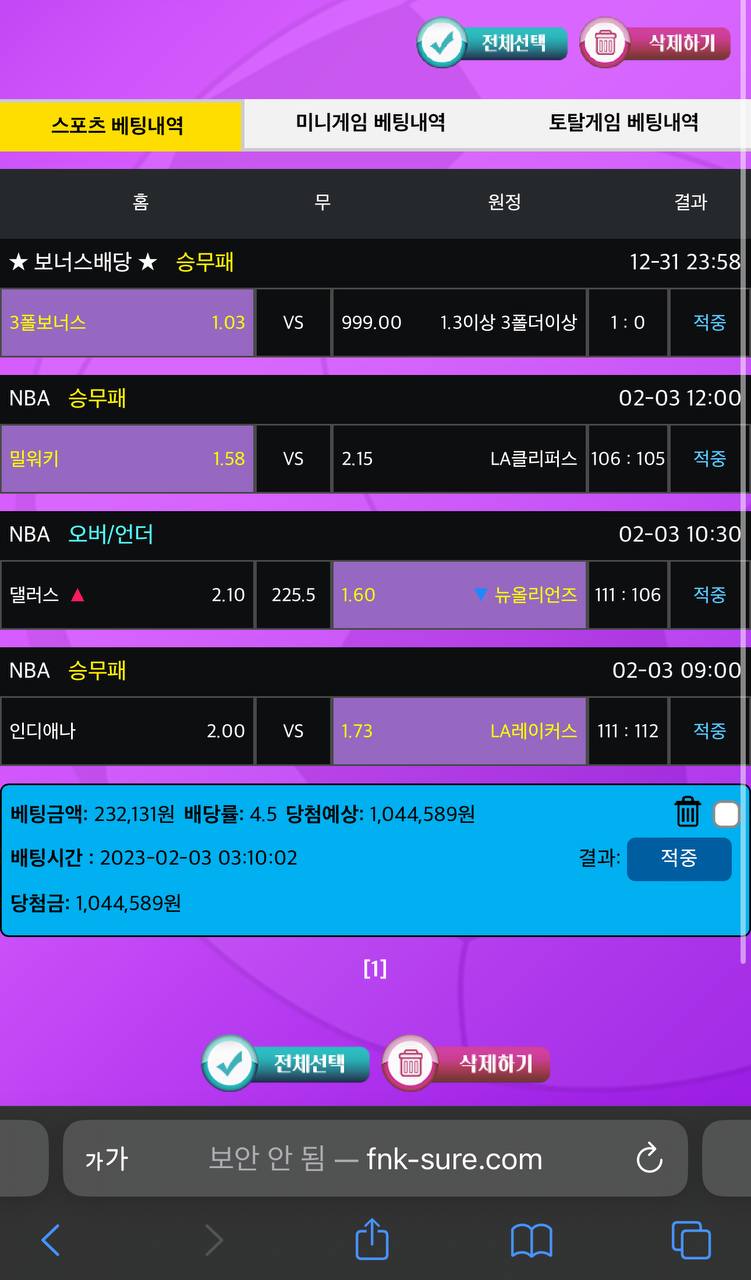Select the 스포츠 베팅내역 tab
The image size is (751, 1280).
point(118,125)
